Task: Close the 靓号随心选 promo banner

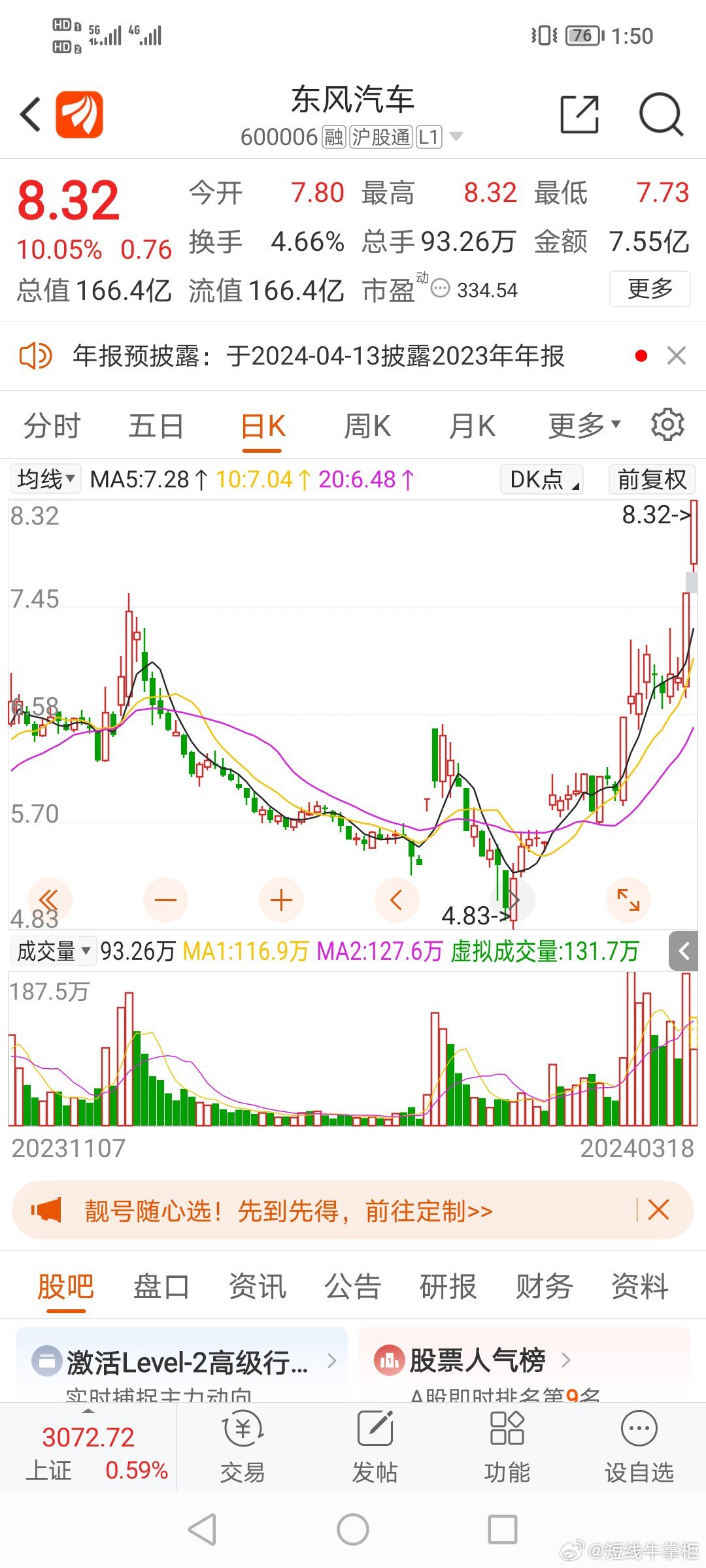Action: [658, 1210]
